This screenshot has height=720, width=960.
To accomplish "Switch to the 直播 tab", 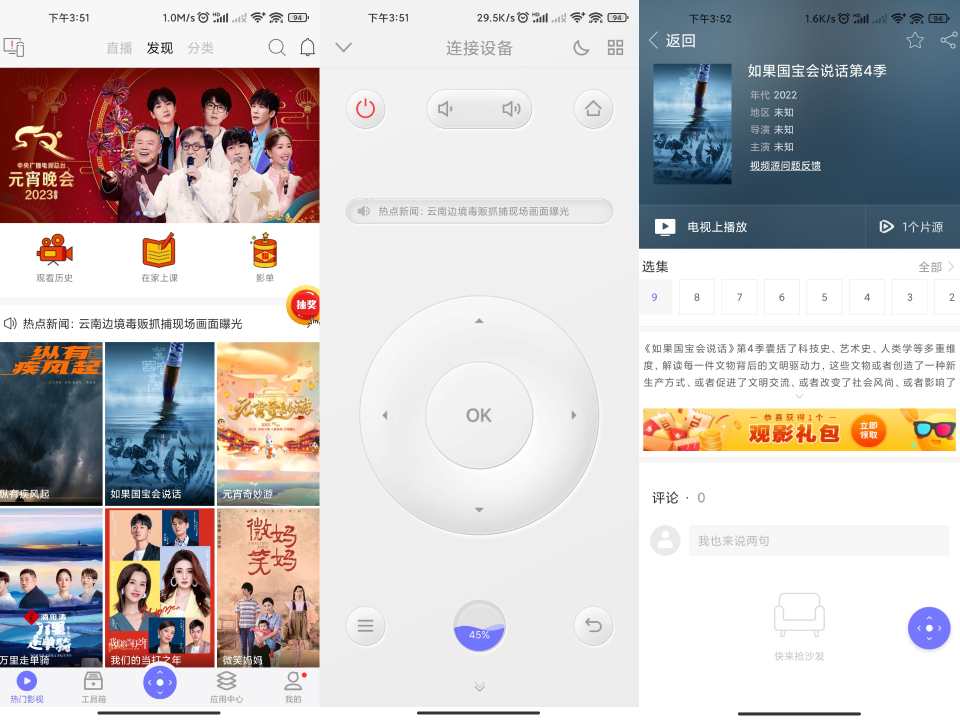I will click(x=120, y=48).
